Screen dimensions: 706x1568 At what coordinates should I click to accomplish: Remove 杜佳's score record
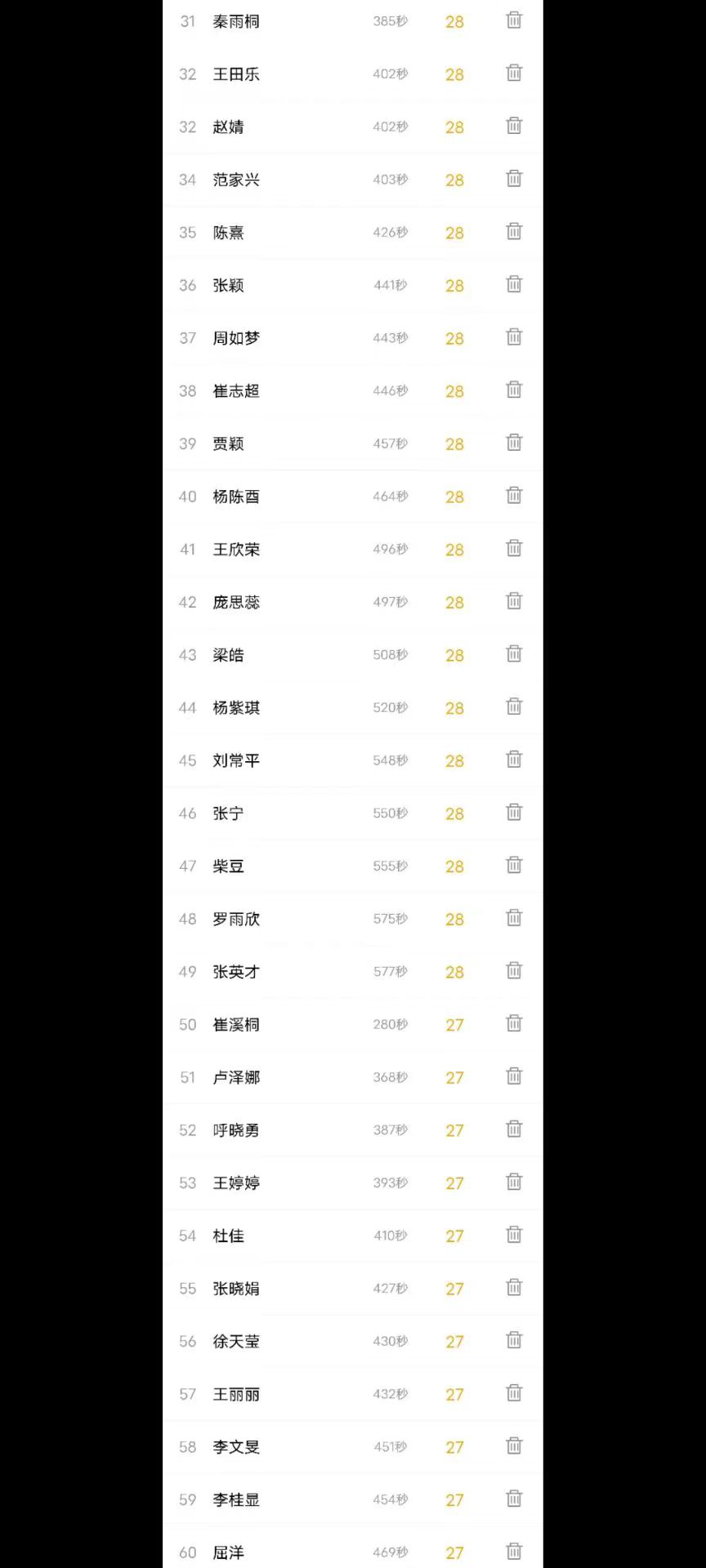514,1235
